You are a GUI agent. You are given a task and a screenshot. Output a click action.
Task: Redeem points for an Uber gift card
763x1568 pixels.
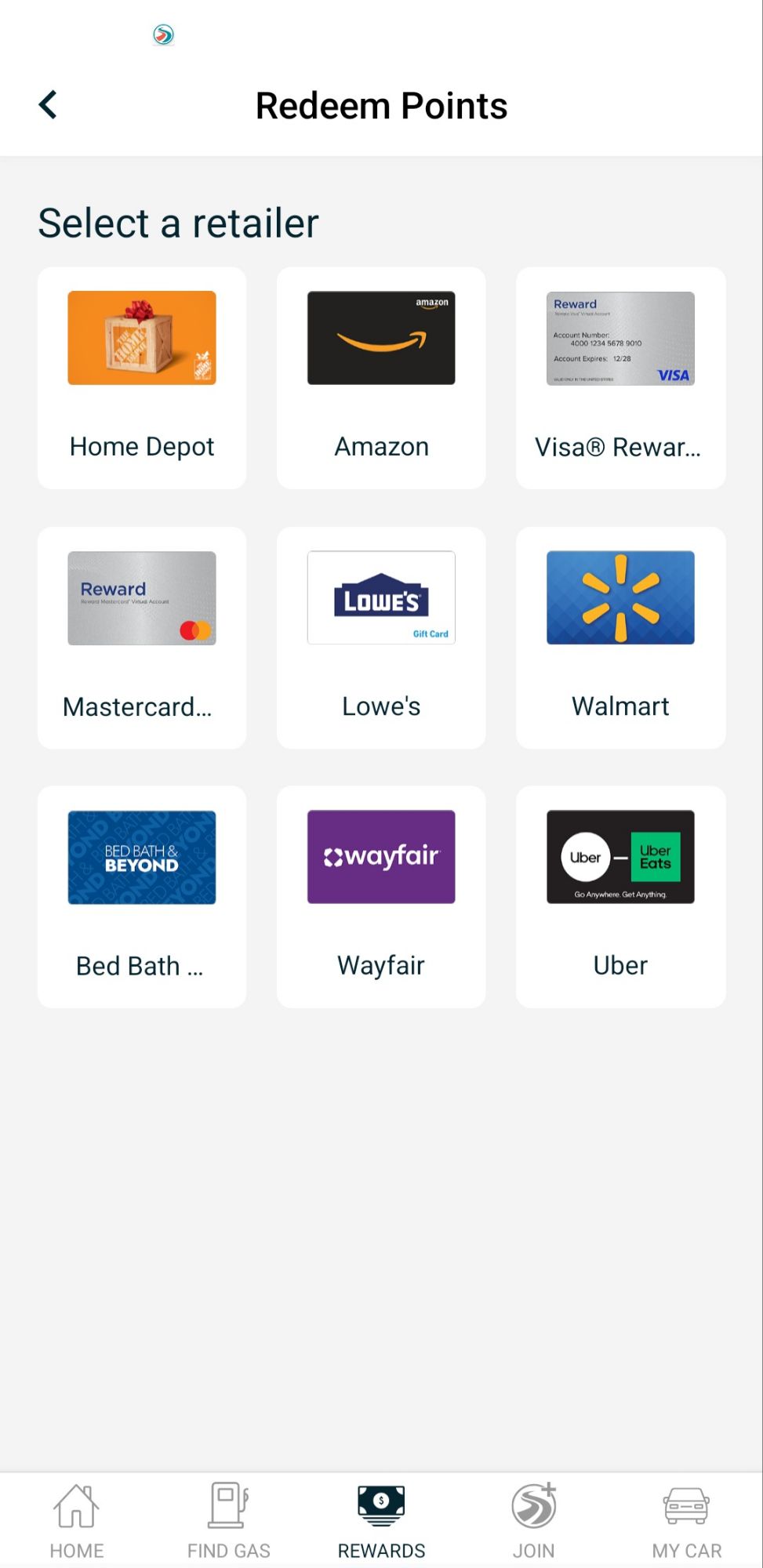(x=619, y=898)
